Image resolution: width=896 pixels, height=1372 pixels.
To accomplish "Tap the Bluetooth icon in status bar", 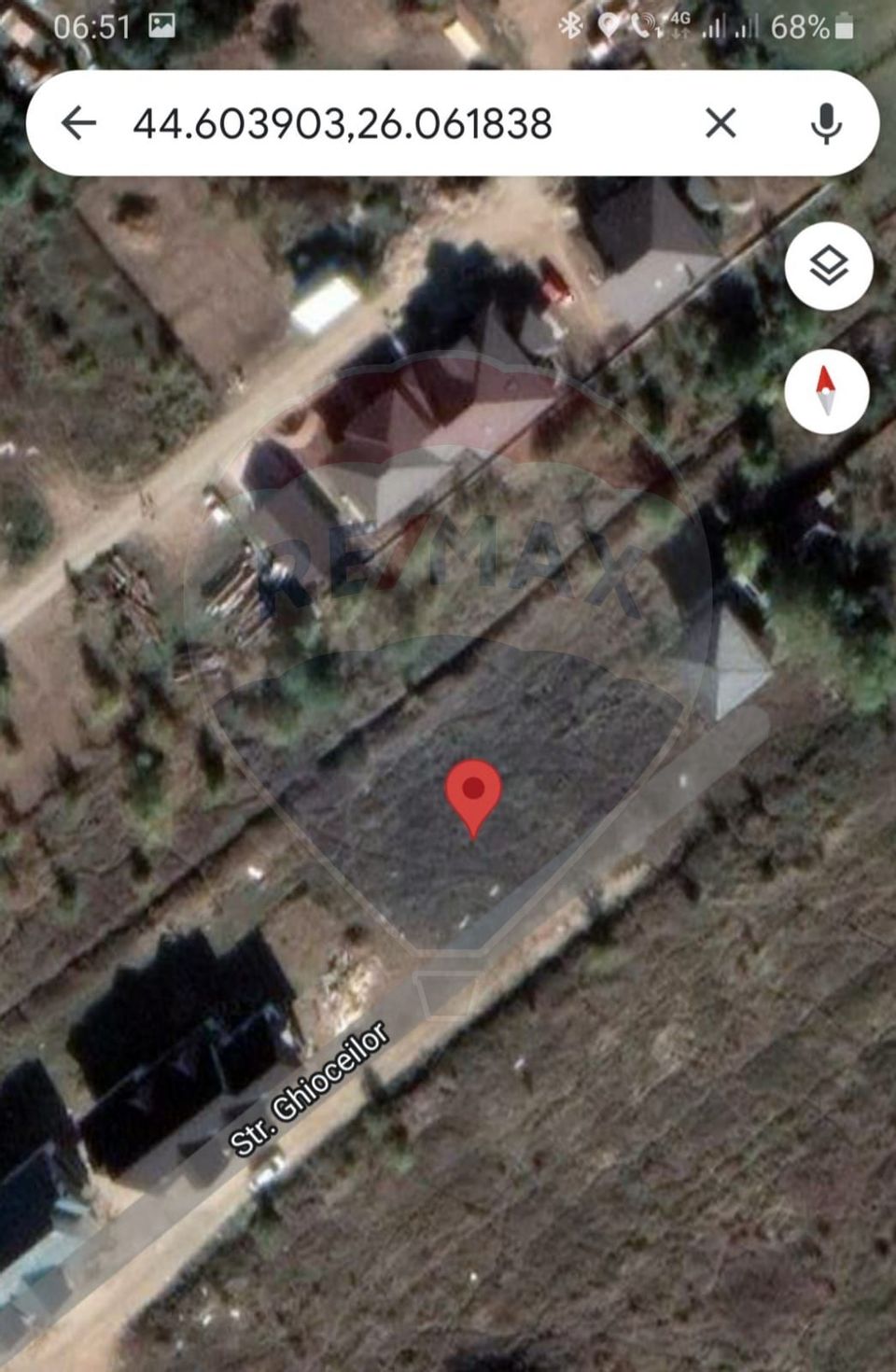I will tap(569, 24).
